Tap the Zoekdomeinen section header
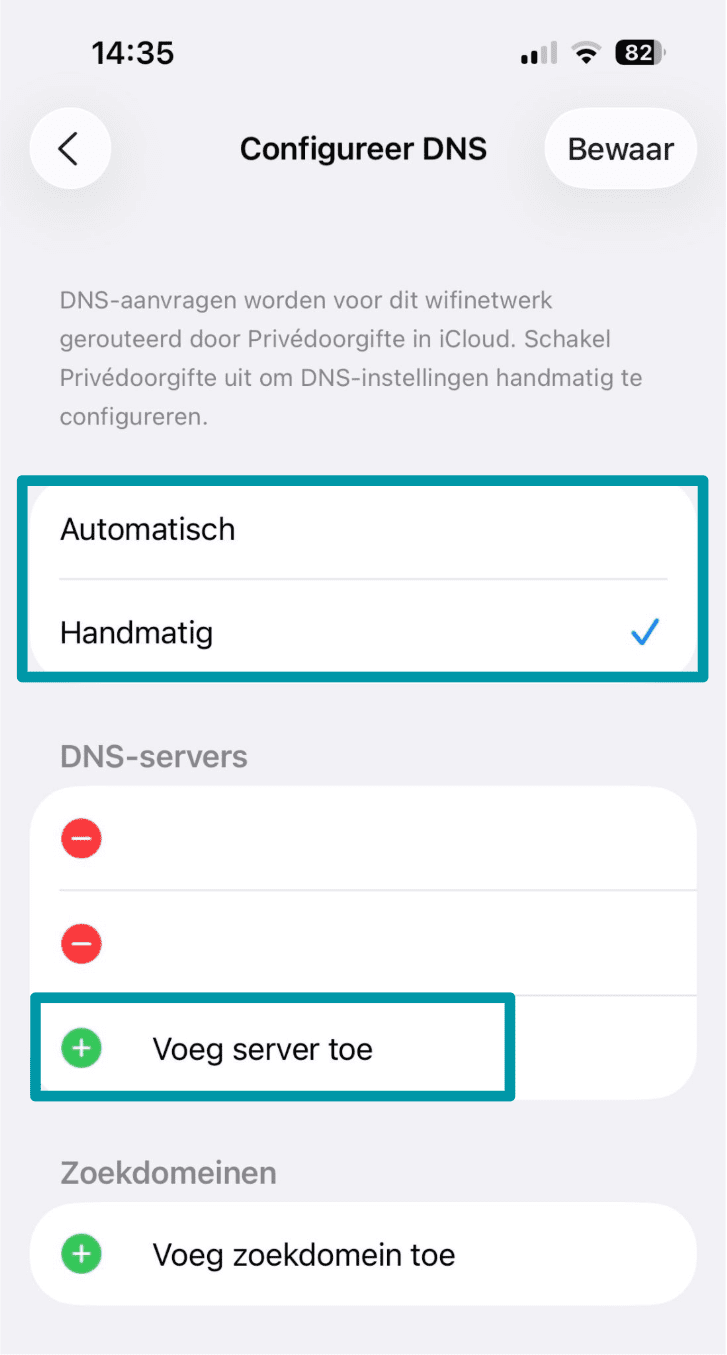 [x=167, y=1172]
